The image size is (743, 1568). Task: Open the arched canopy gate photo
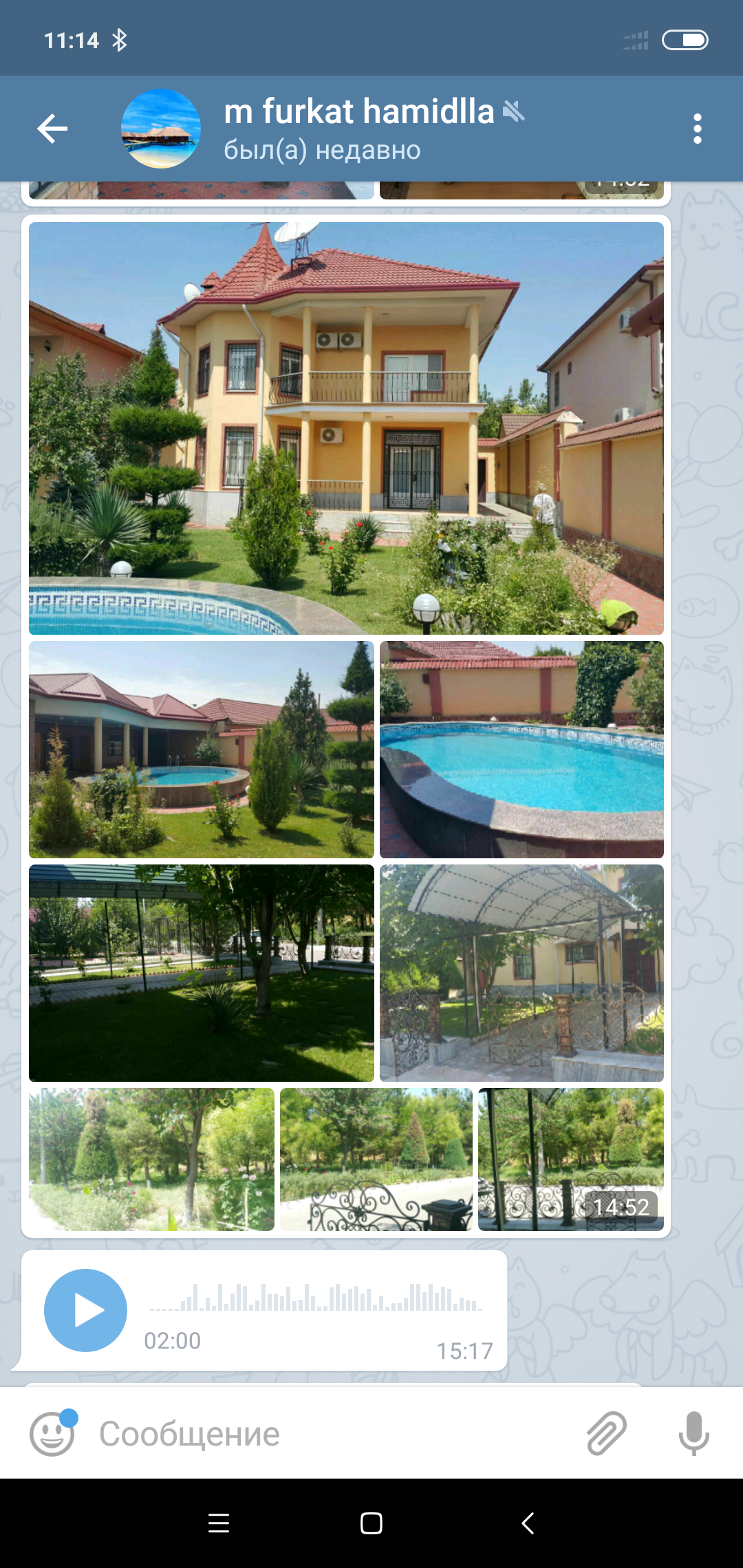tap(521, 973)
